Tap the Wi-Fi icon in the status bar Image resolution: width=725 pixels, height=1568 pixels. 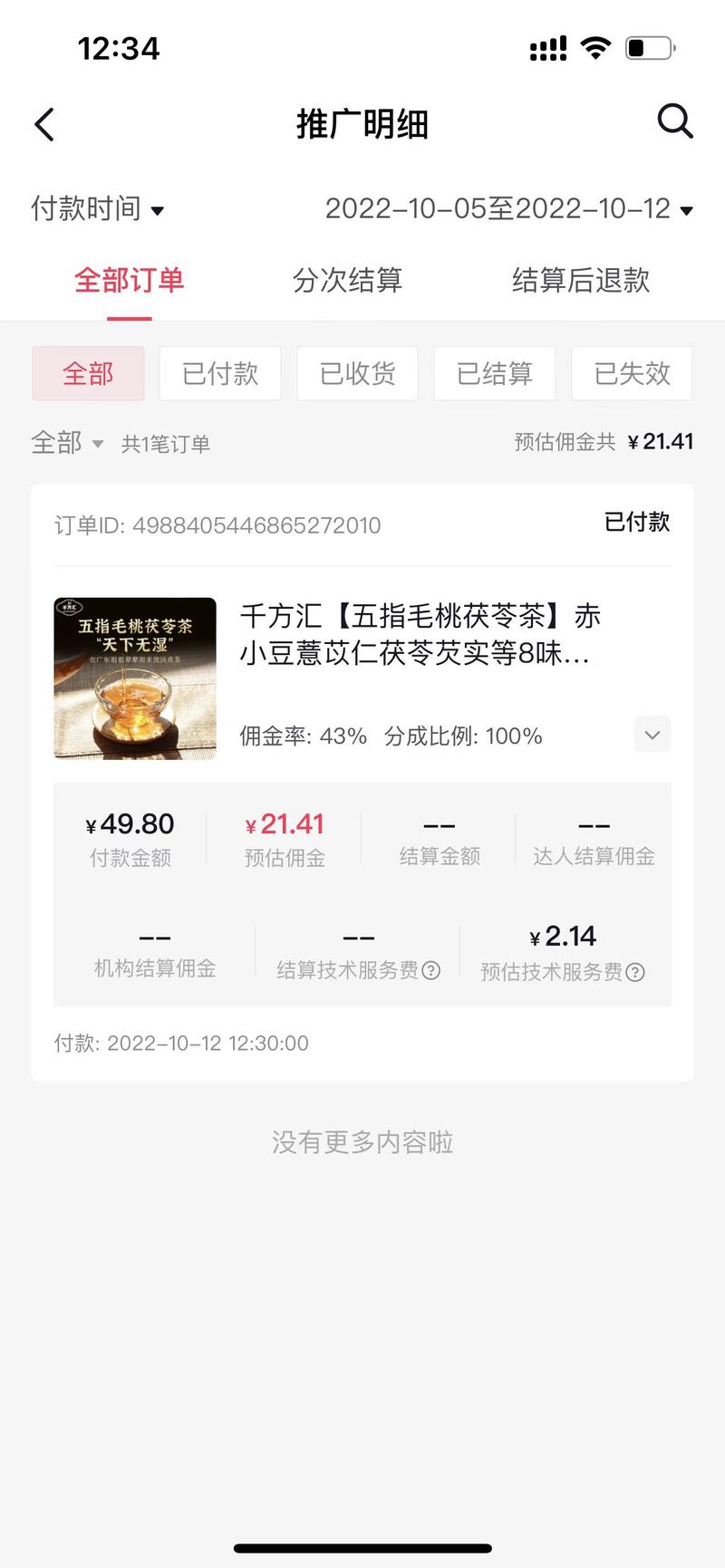595,48
